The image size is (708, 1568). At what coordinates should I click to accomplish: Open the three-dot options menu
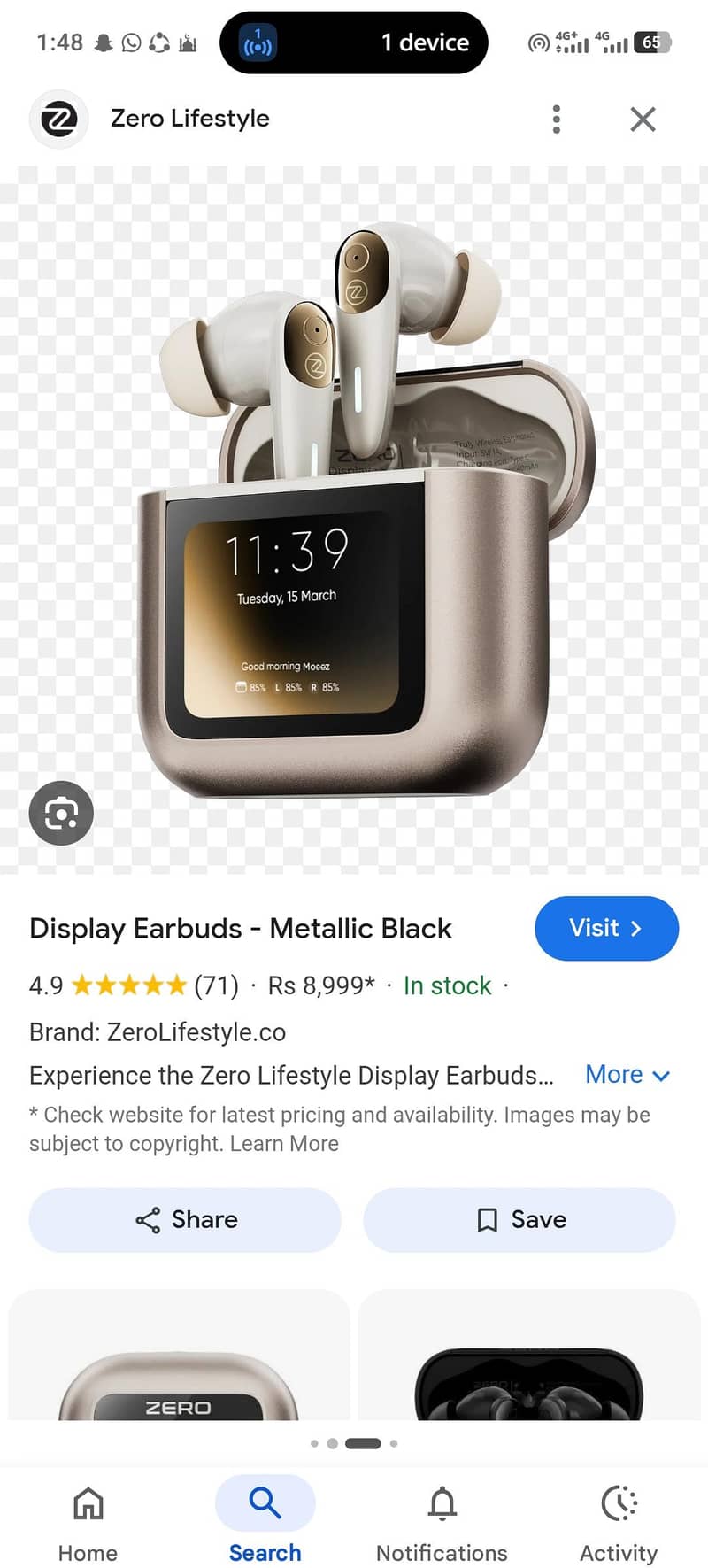[556, 119]
